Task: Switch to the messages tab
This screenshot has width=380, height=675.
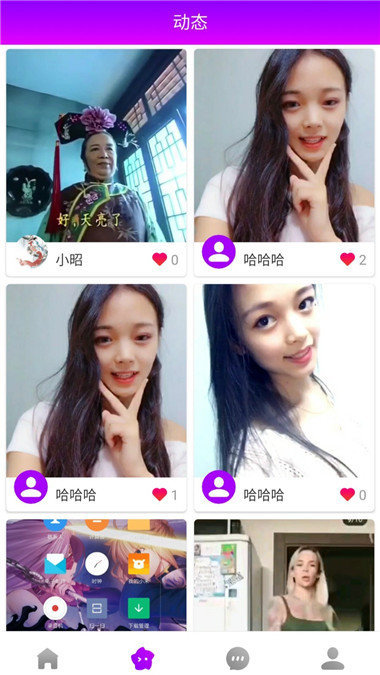Action: coord(238,658)
